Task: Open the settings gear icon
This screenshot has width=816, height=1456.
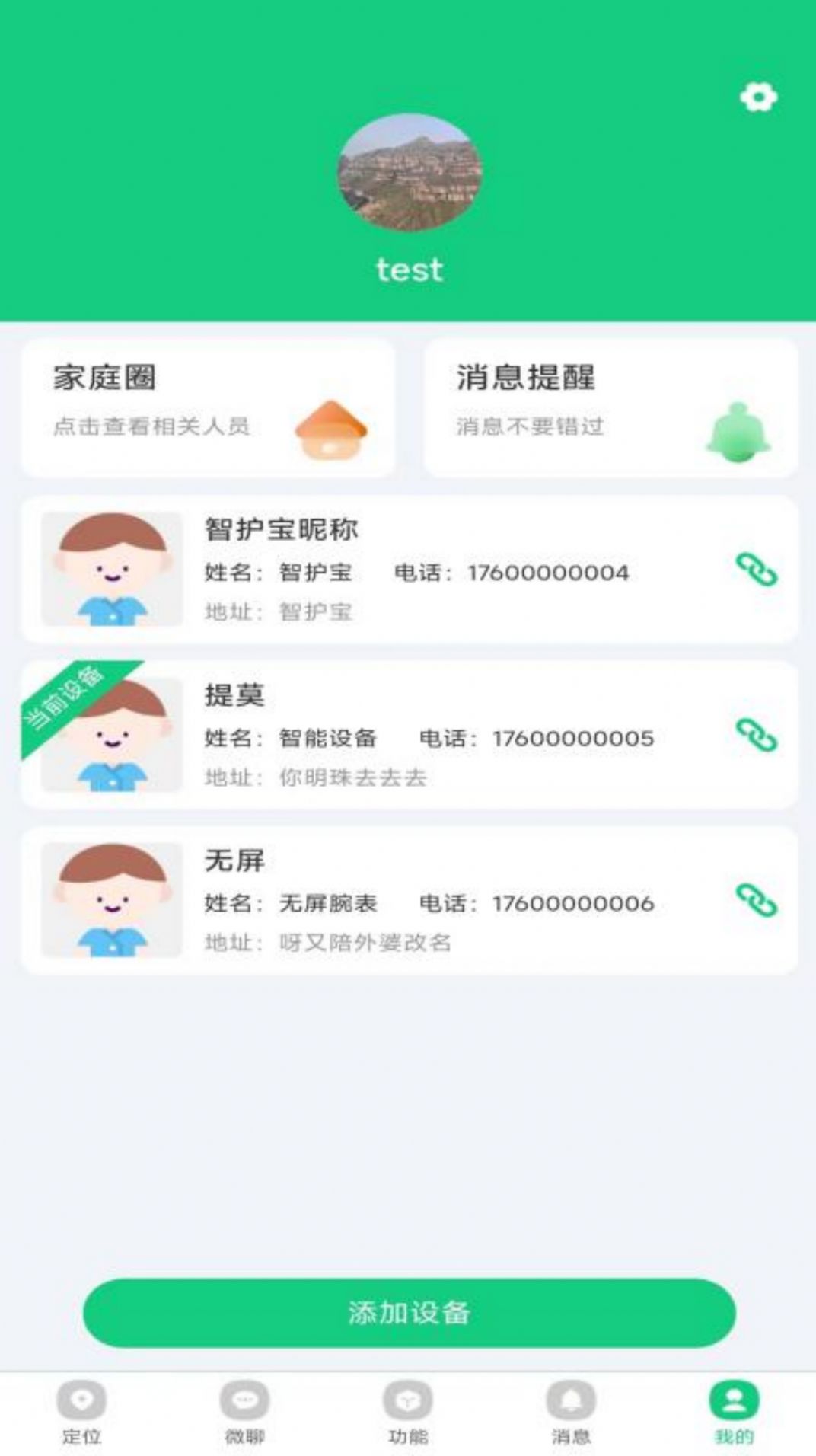Action: pyautogui.click(x=756, y=97)
